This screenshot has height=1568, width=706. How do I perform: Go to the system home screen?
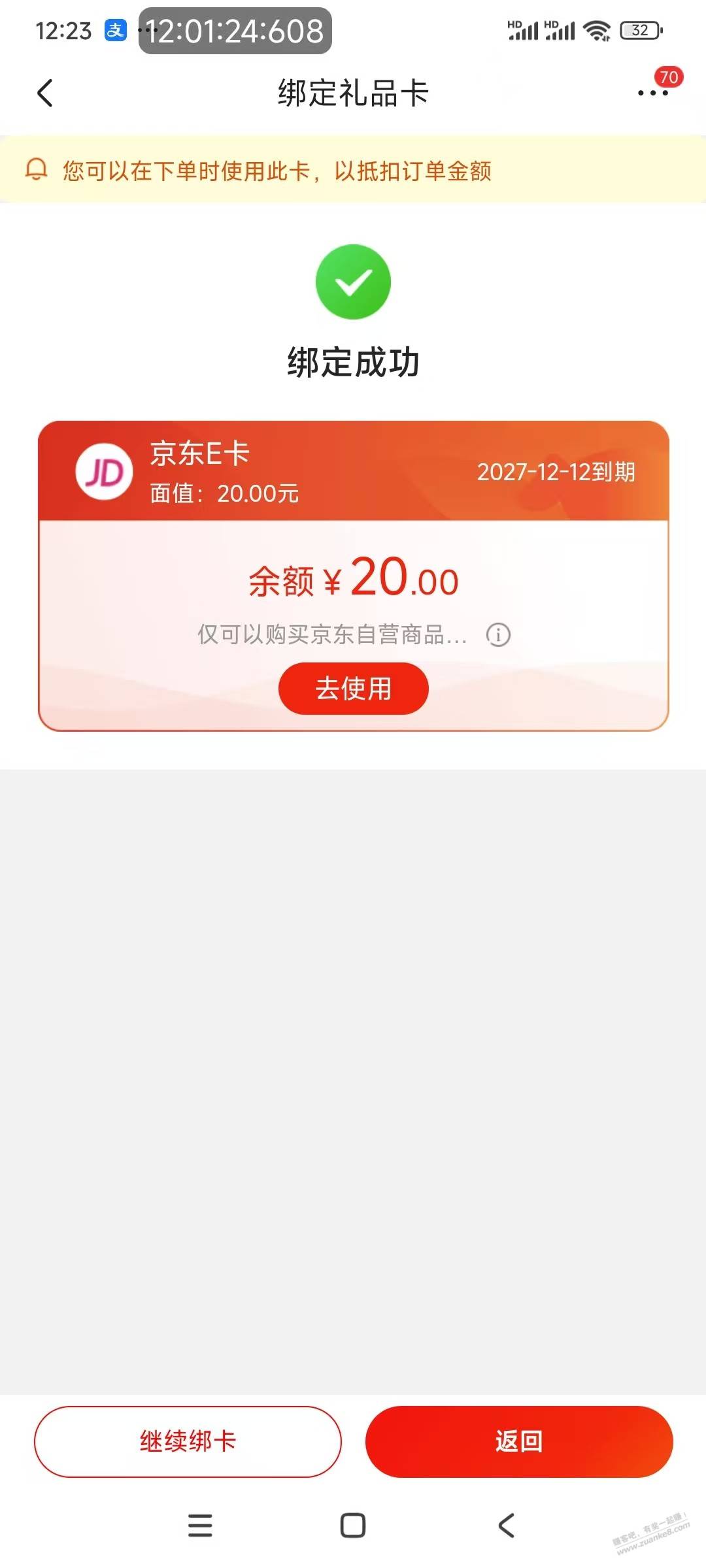point(353,1526)
